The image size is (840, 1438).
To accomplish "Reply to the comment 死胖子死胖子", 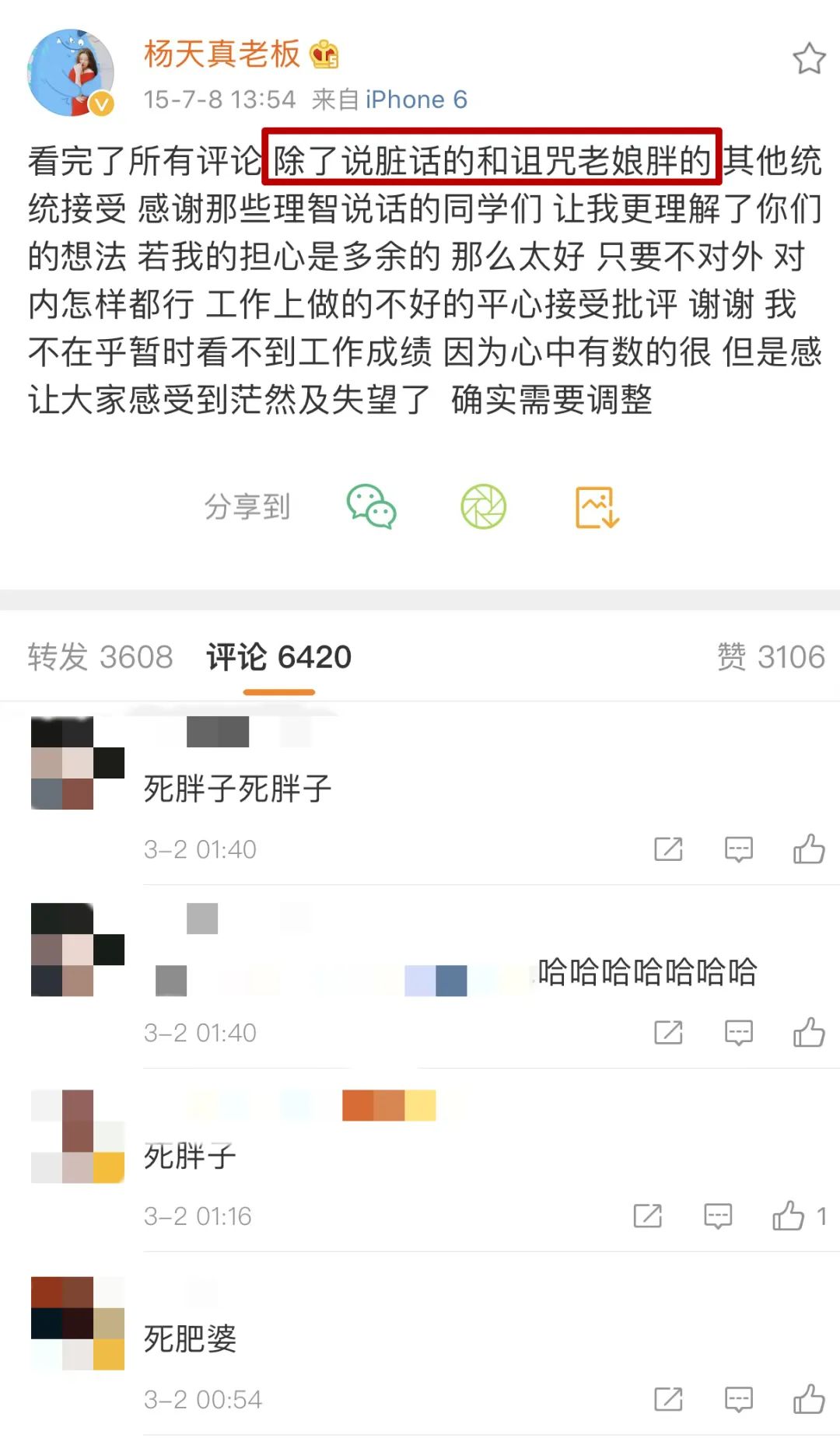I will click(739, 849).
